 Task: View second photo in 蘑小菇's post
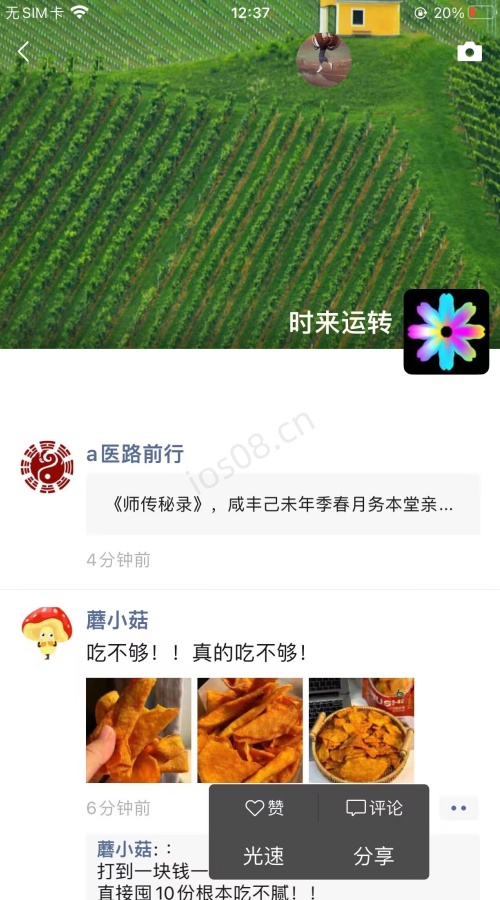[250, 730]
